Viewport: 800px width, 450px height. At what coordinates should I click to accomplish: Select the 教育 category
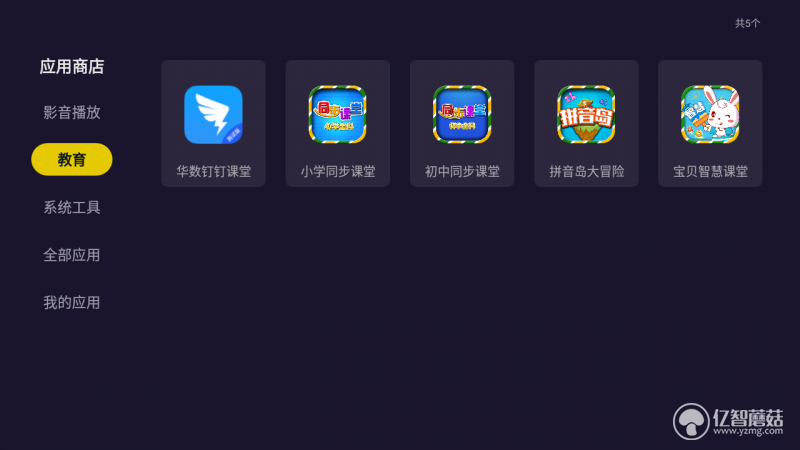(71, 159)
